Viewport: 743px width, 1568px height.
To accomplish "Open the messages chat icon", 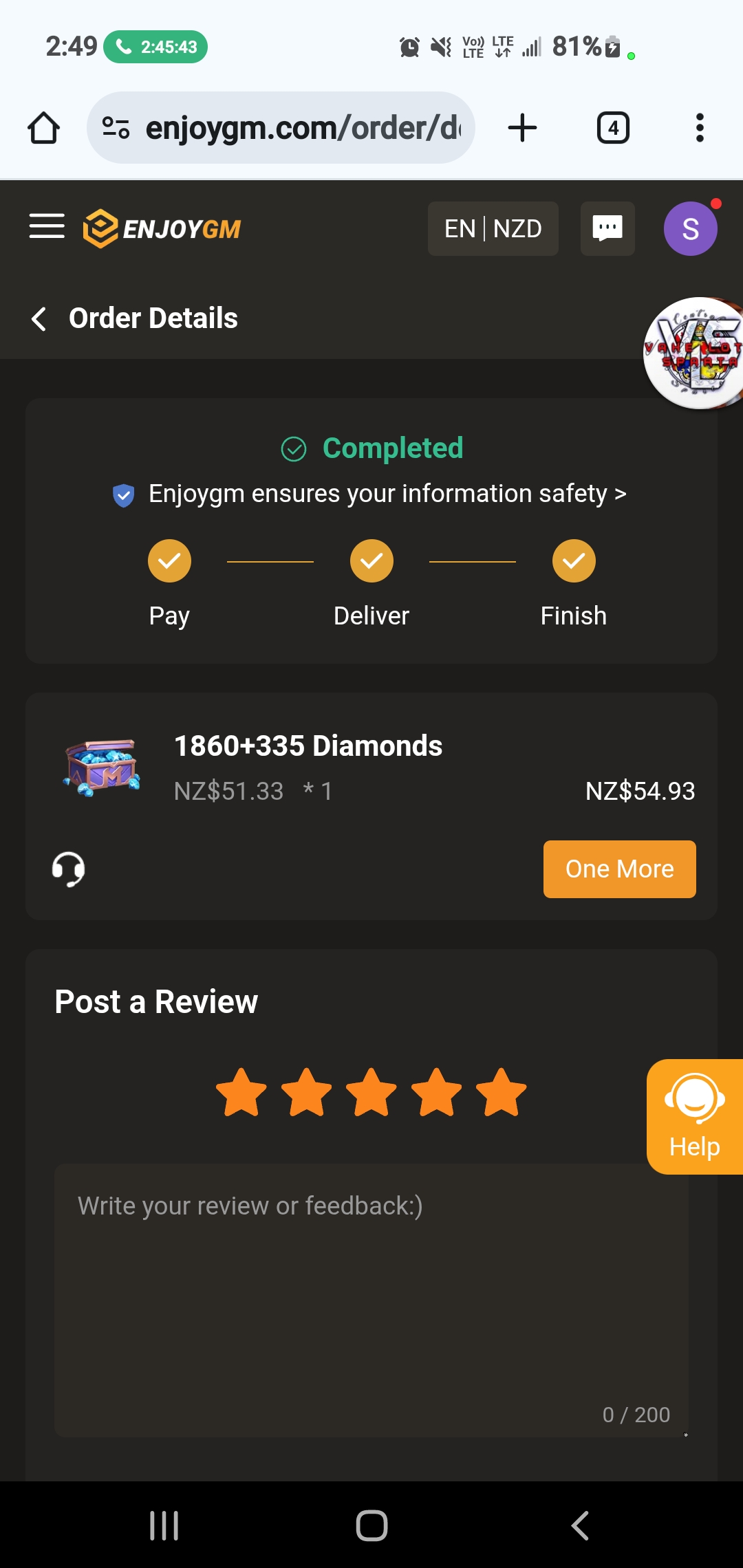I will click(607, 228).
